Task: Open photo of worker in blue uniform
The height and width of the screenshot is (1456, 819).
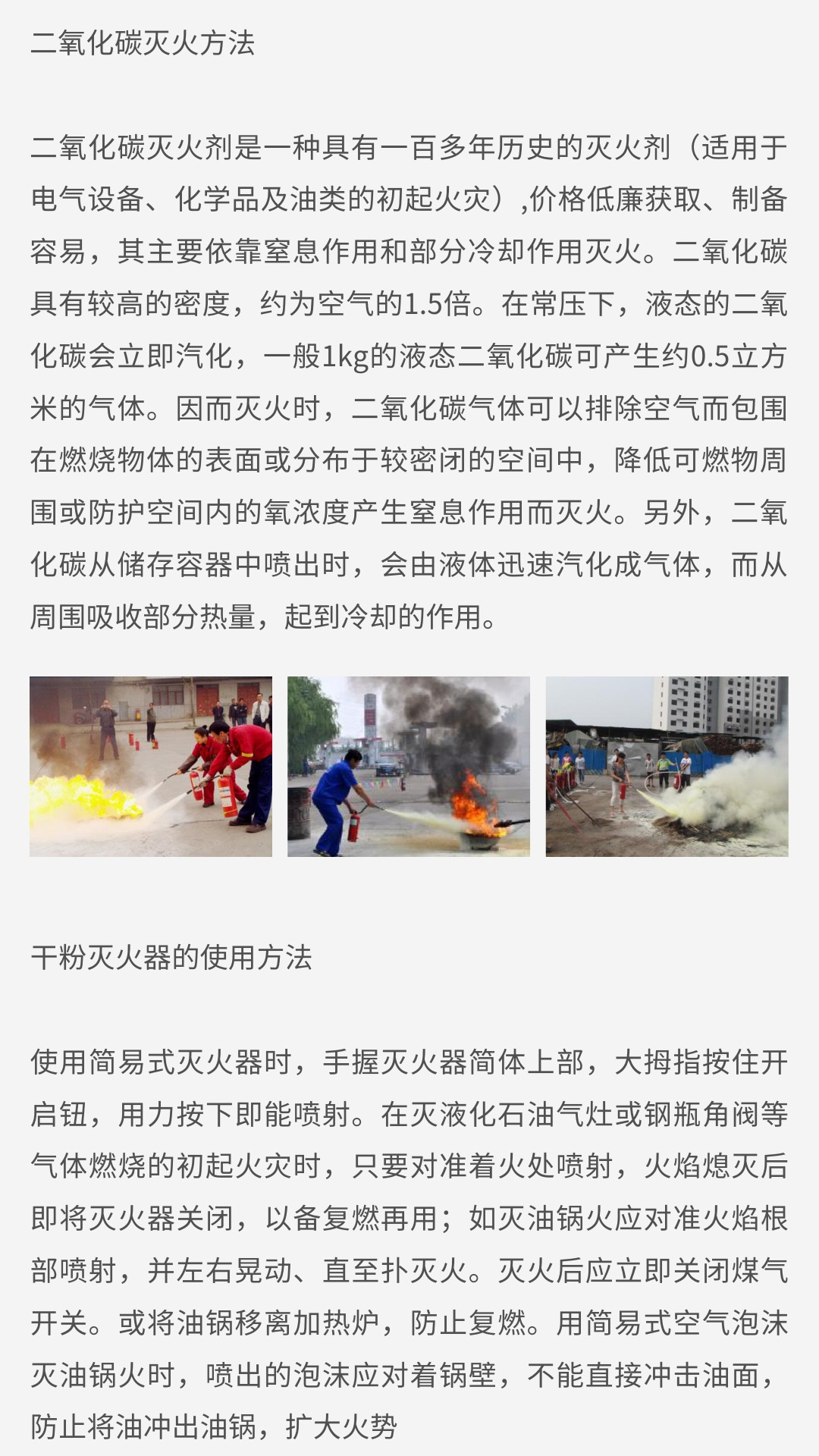Action: (x=409, y=767)
